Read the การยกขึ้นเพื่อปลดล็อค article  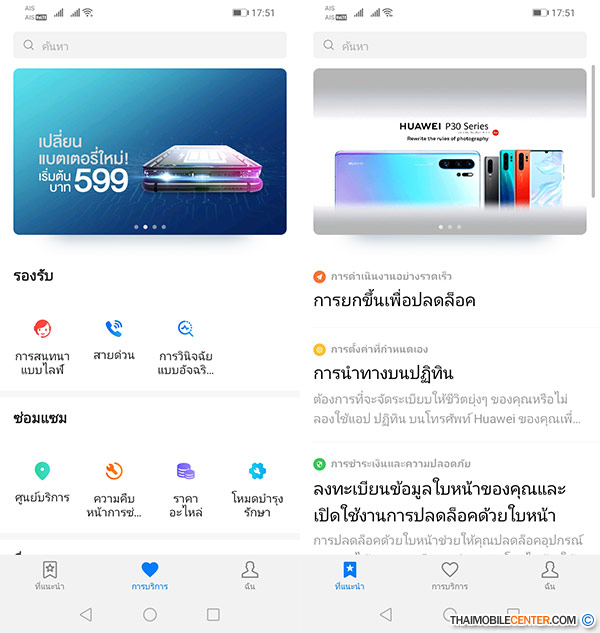tap(394, 300)
